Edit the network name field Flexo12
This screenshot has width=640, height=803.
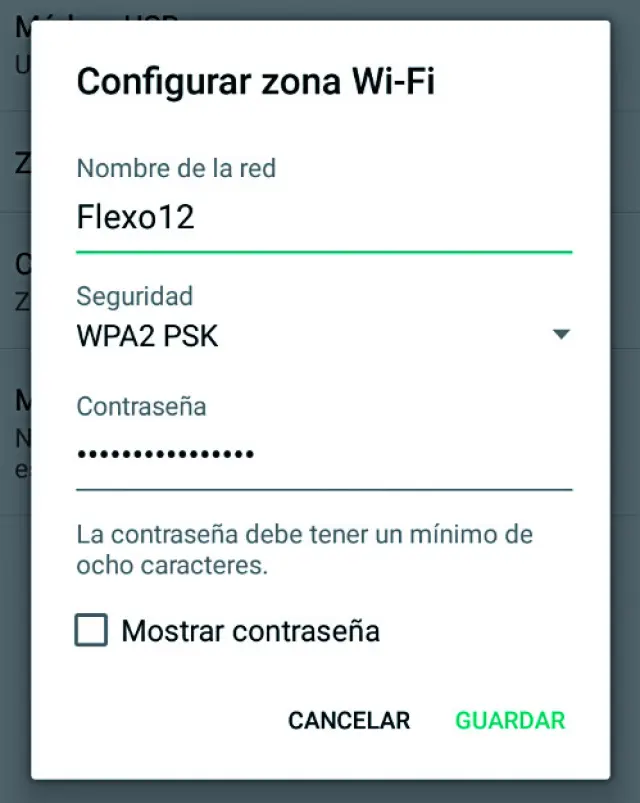(322, 219)
